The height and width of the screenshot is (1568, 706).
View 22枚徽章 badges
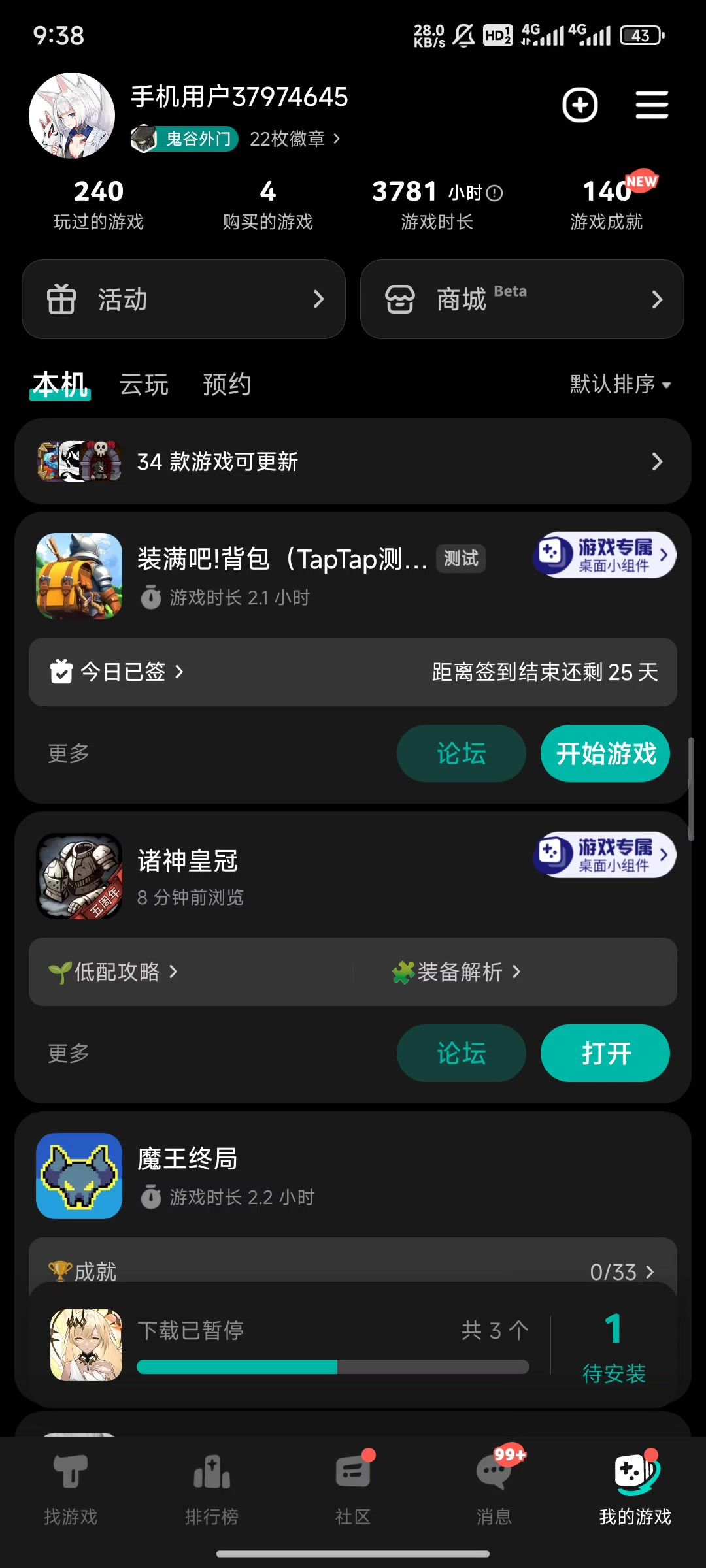click(x=295, y=139)
